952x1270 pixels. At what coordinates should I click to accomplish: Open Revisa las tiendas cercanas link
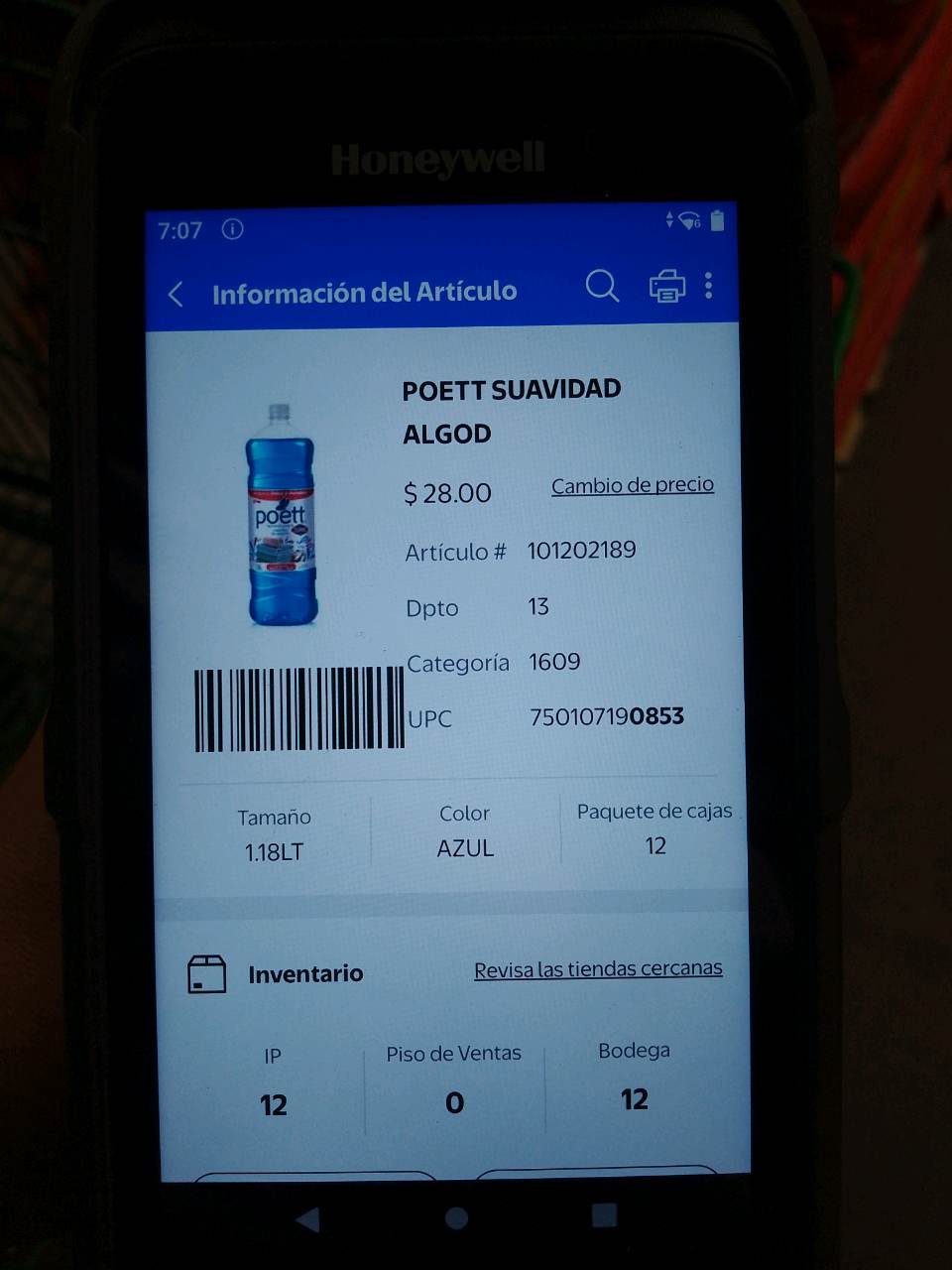coord(598,968)
